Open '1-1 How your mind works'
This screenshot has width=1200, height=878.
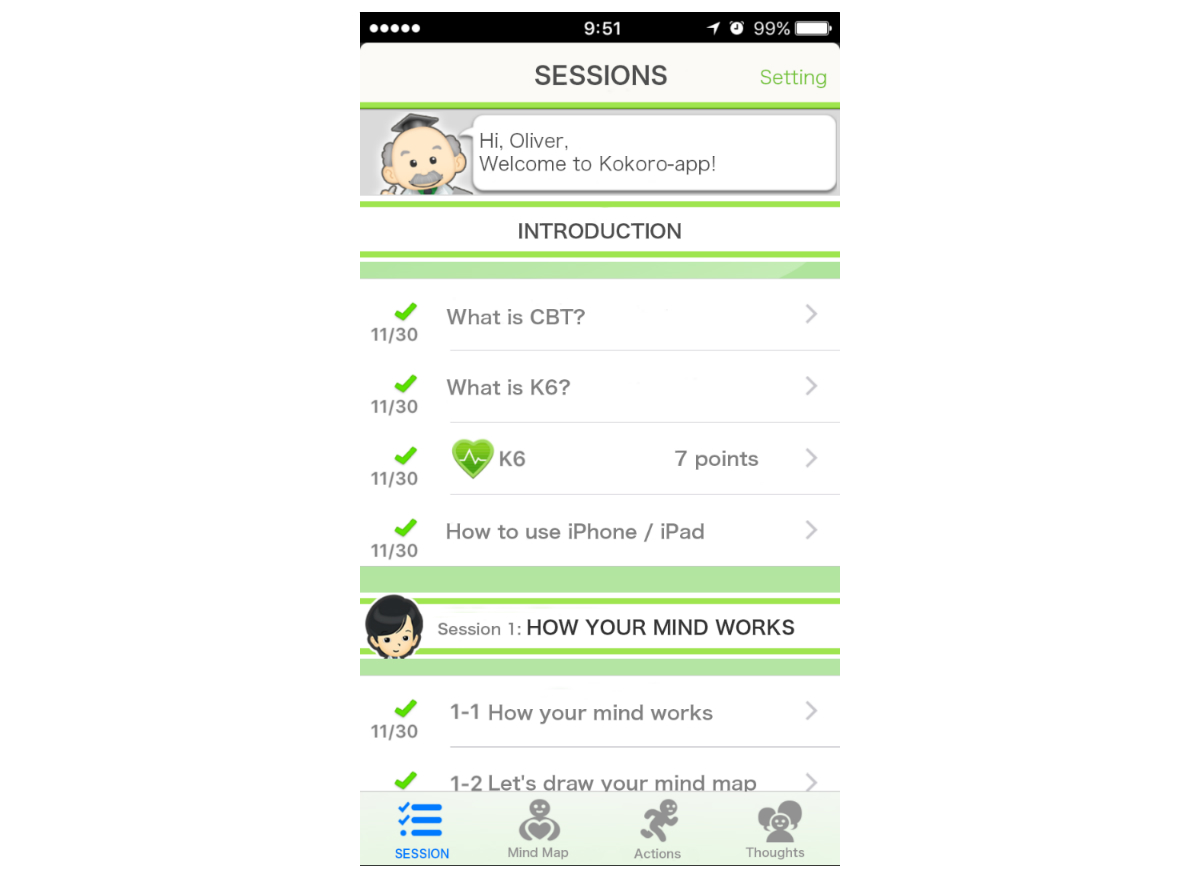point(600,713)
